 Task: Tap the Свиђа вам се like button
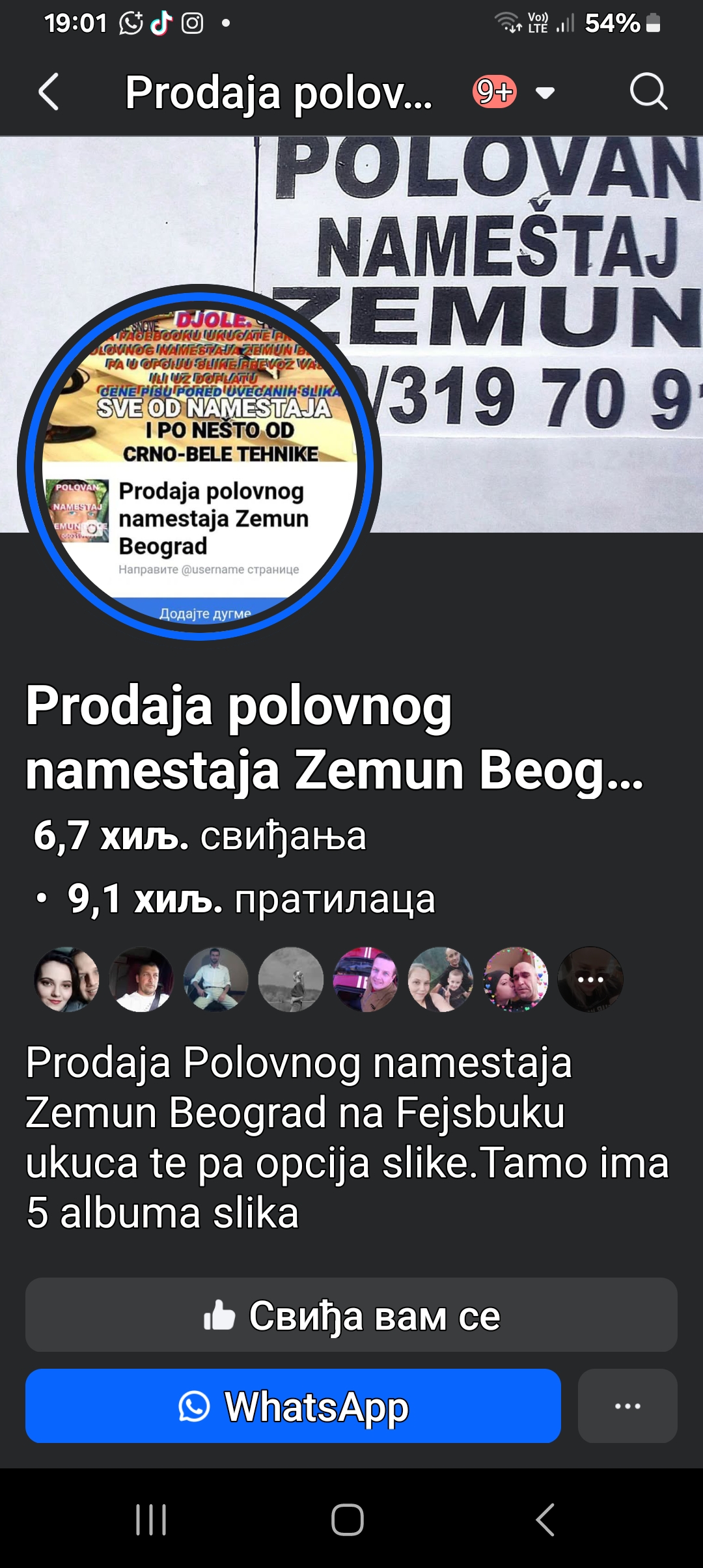pos(351,1315)
